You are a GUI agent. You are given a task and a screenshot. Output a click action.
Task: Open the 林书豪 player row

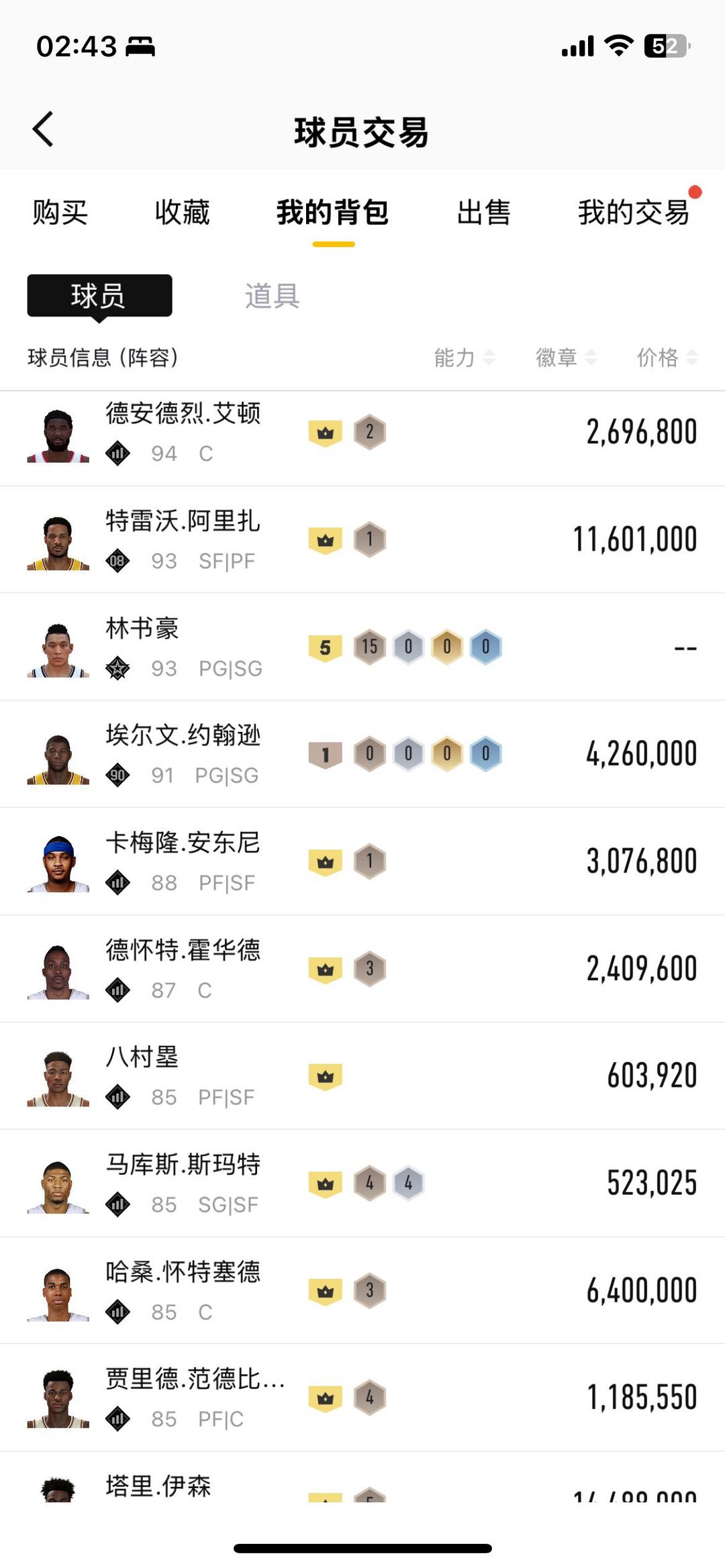(362, 647)
